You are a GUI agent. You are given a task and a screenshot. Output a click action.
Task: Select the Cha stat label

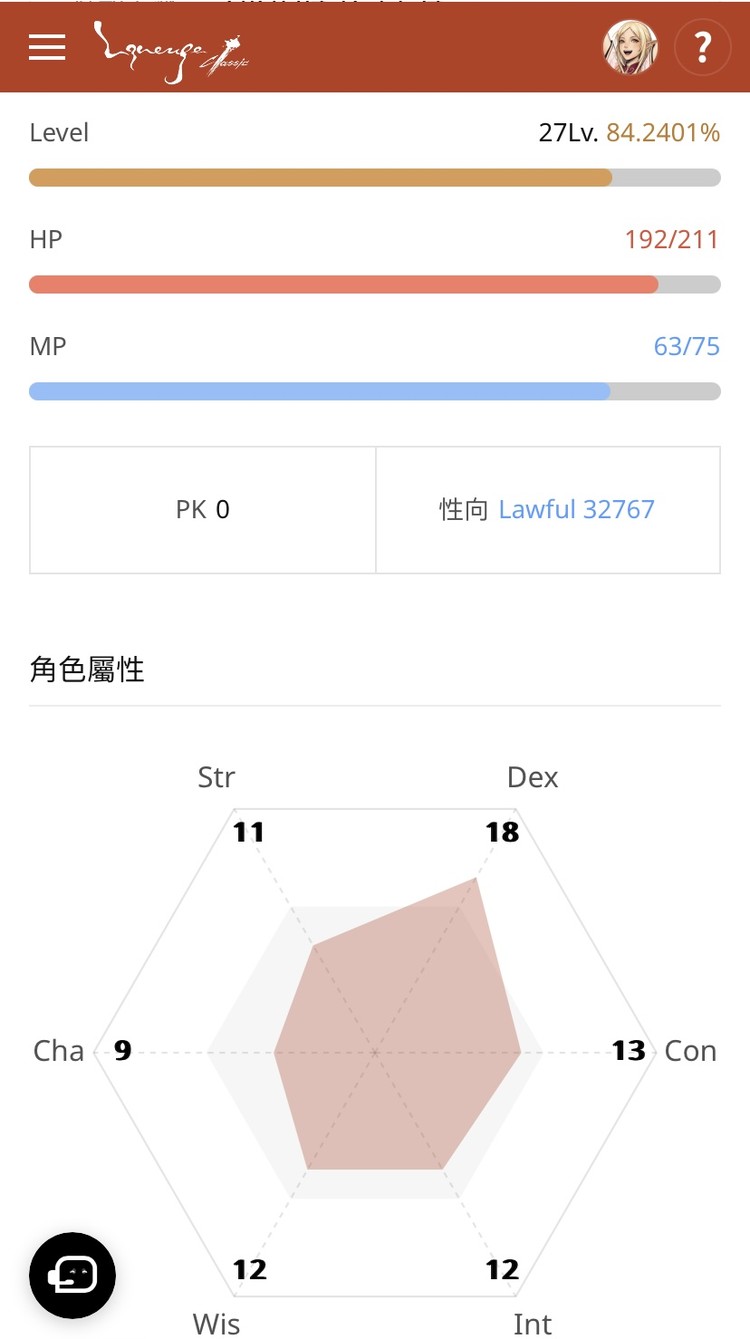pos(58,1051)
